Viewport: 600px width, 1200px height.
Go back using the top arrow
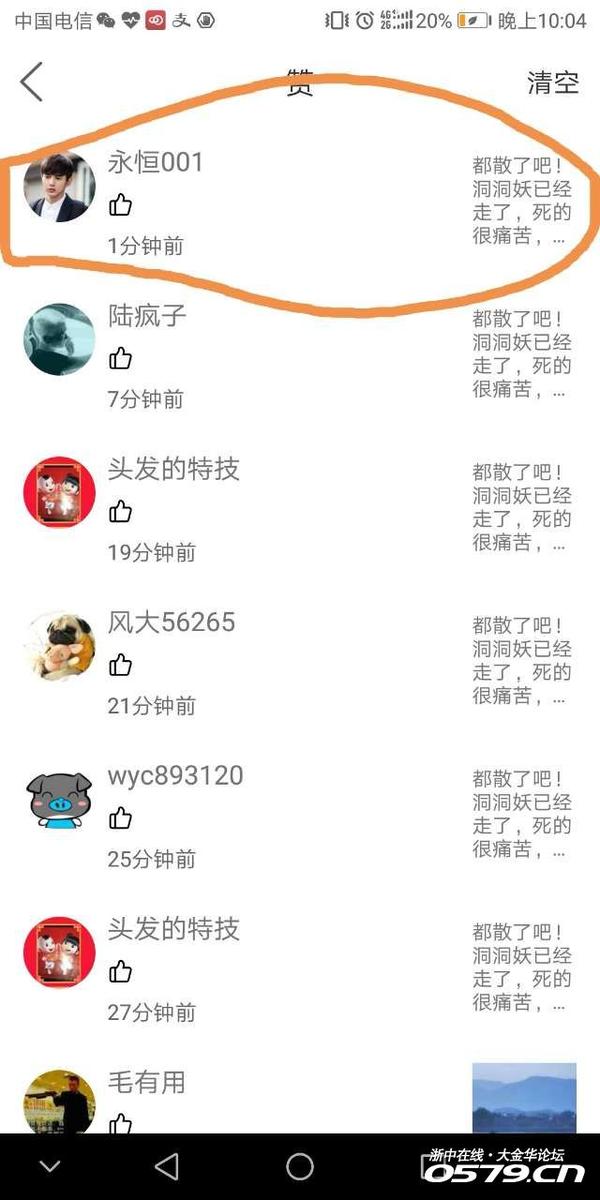pyautogui.click(x=32, y=82)
